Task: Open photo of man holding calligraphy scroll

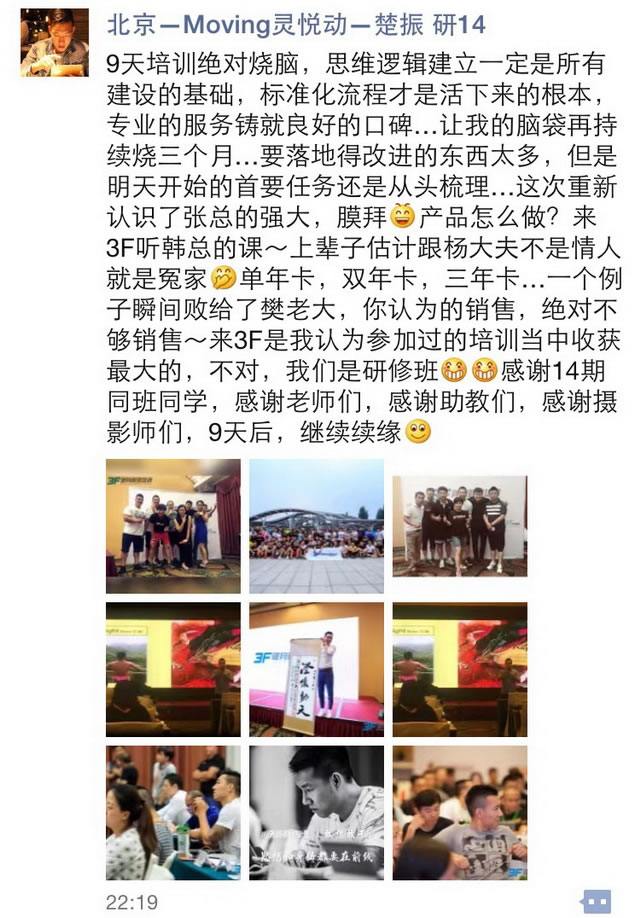Action: (x=316, y=669)
